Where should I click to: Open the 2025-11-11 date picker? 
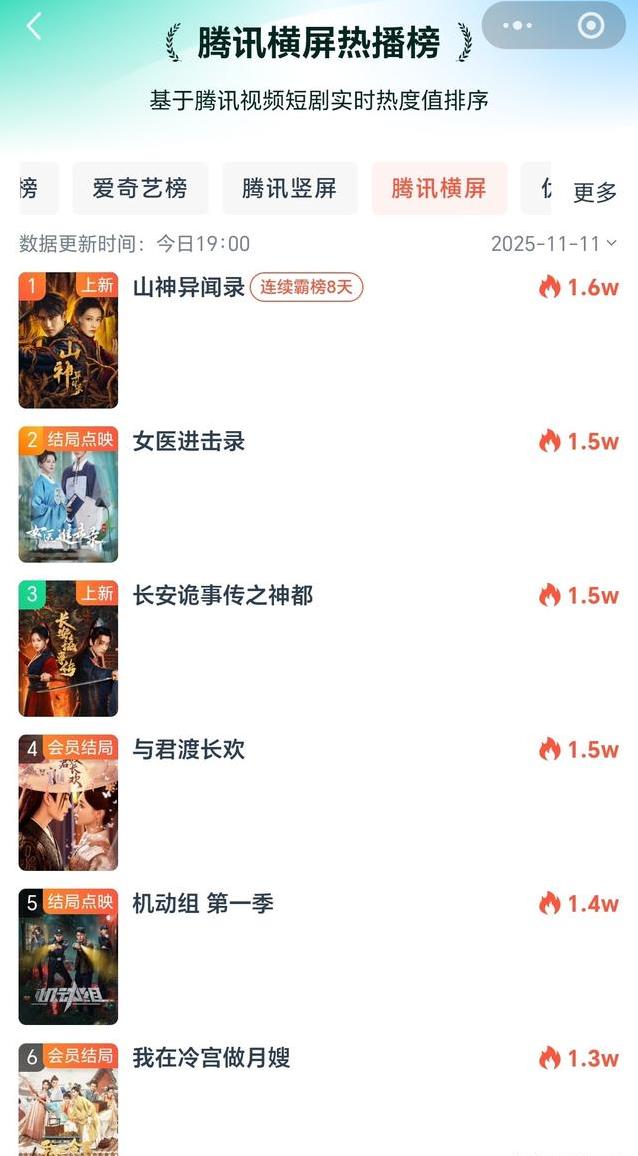pos(553,243)
